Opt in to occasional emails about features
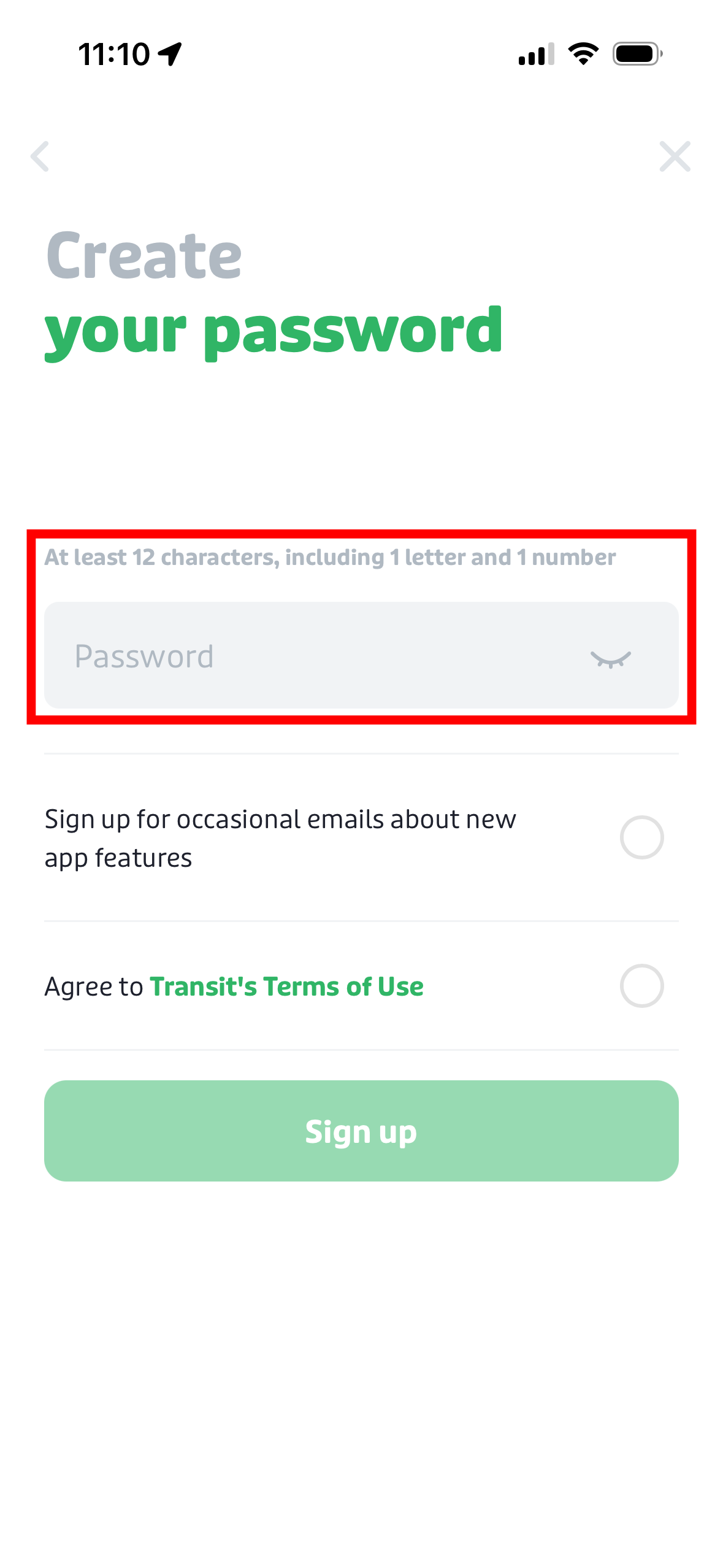The image size is (723, 1568). click(641, 837)
